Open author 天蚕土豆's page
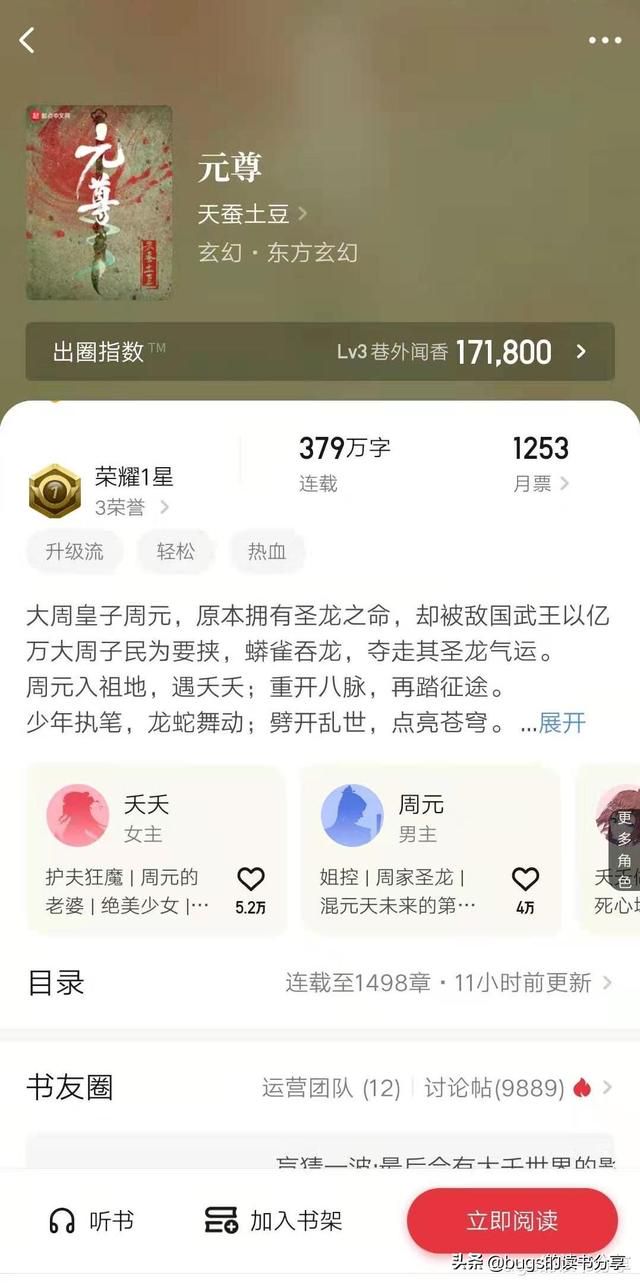Image resolution: width=640 pixels, height=1285 pixels. tap(252, 213)
